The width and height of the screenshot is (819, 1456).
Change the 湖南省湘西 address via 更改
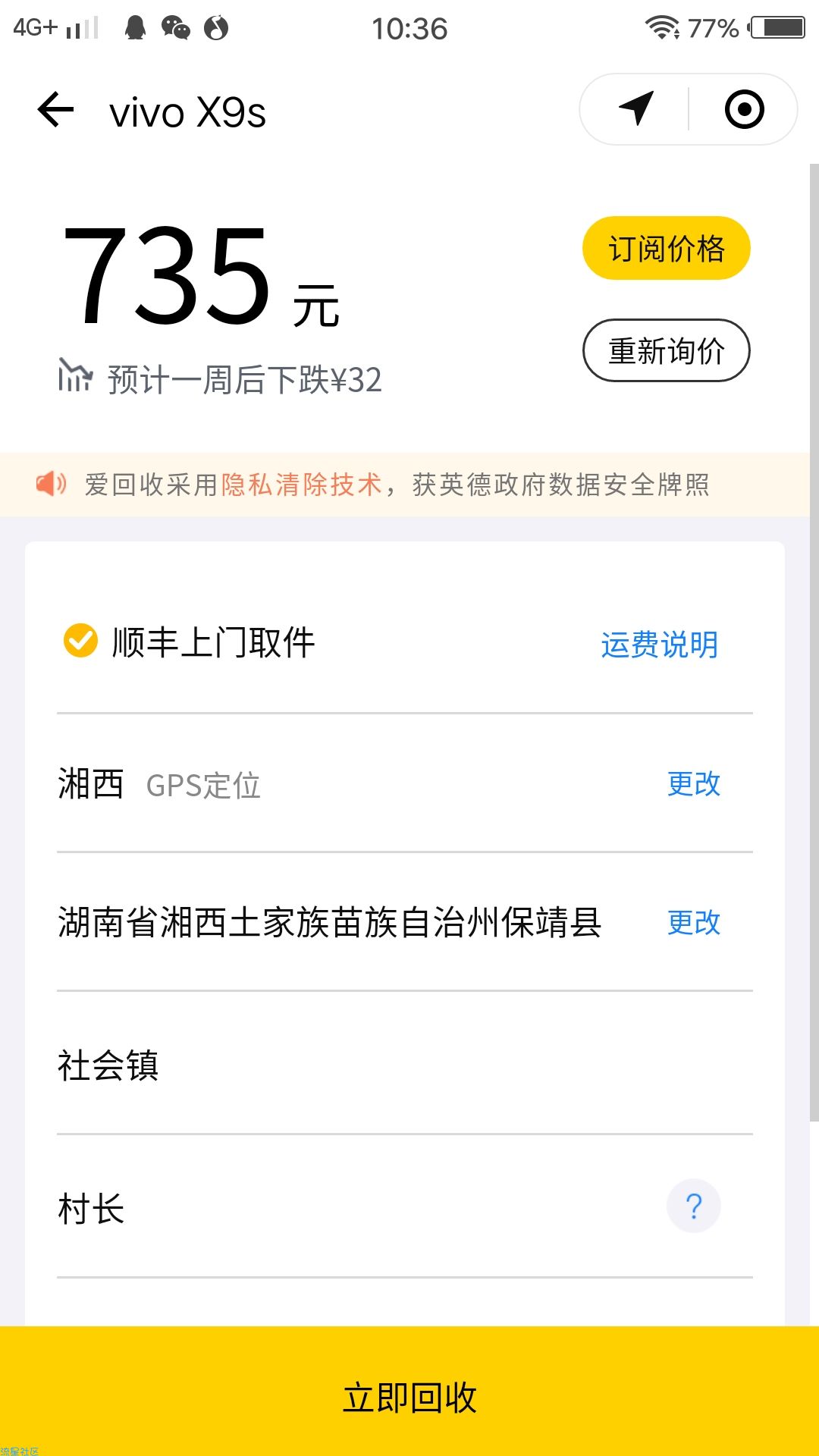point(693,922)
